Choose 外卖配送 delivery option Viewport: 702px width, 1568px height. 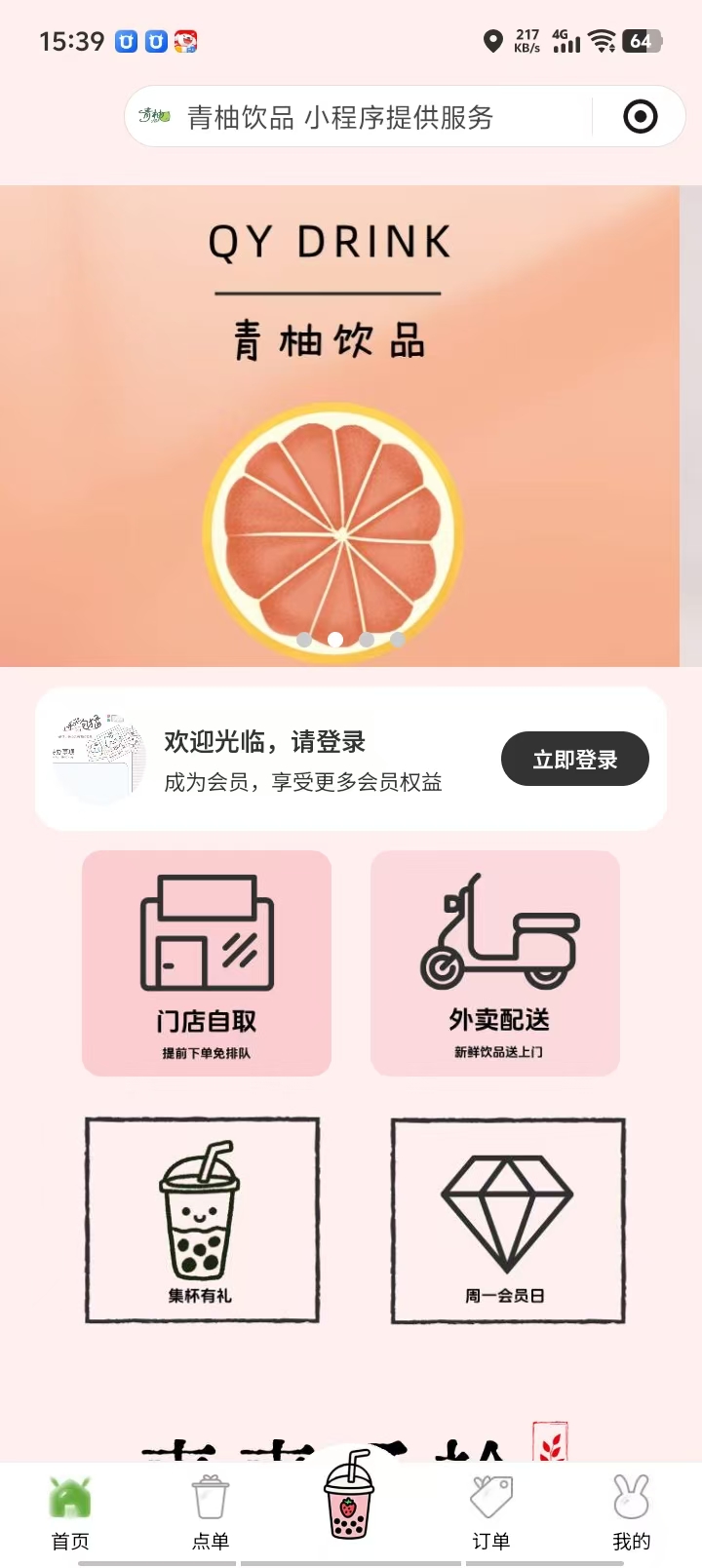click(495, 963)
